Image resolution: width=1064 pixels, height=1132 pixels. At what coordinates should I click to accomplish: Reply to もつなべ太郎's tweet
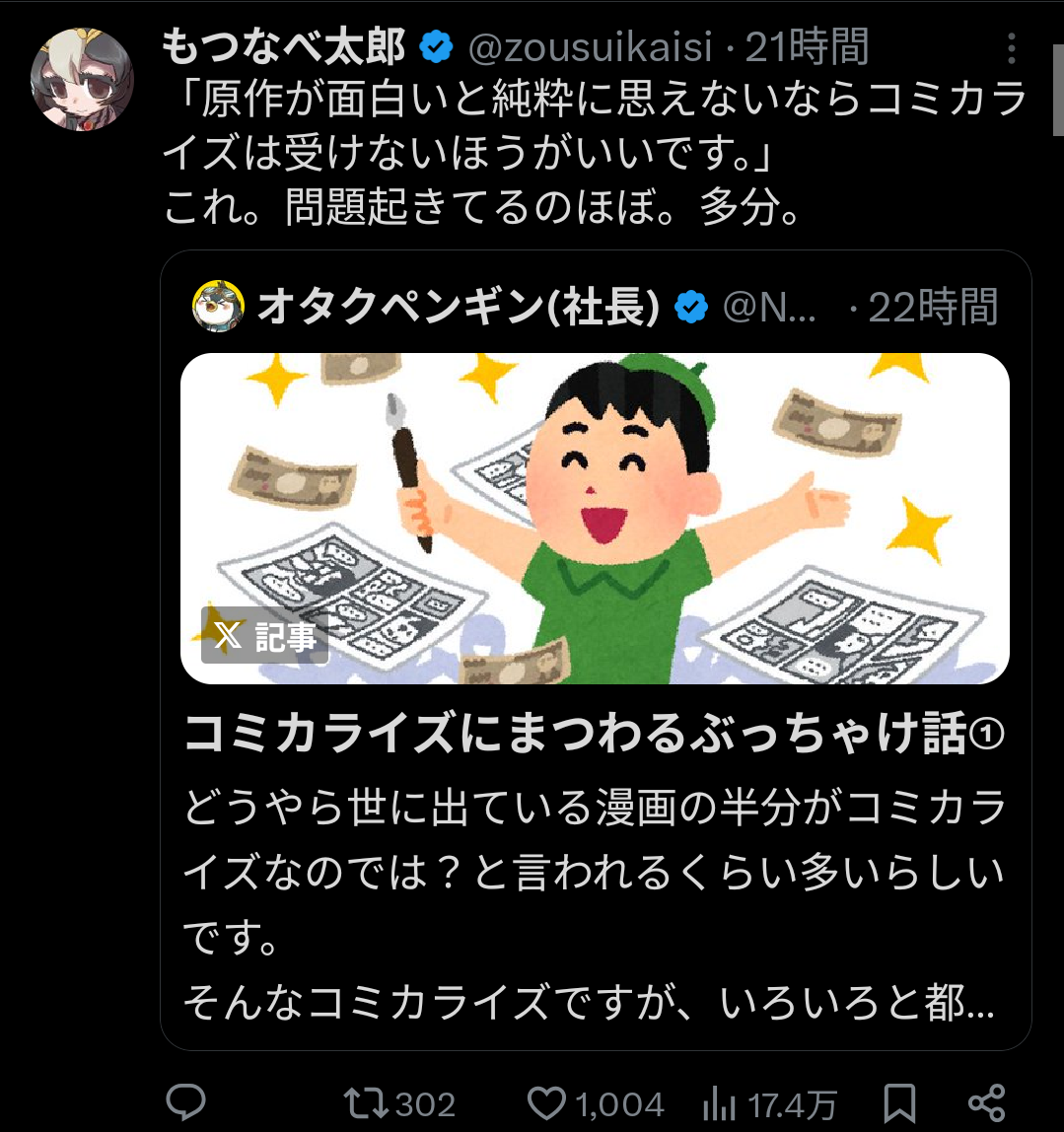click(185, 1102)
